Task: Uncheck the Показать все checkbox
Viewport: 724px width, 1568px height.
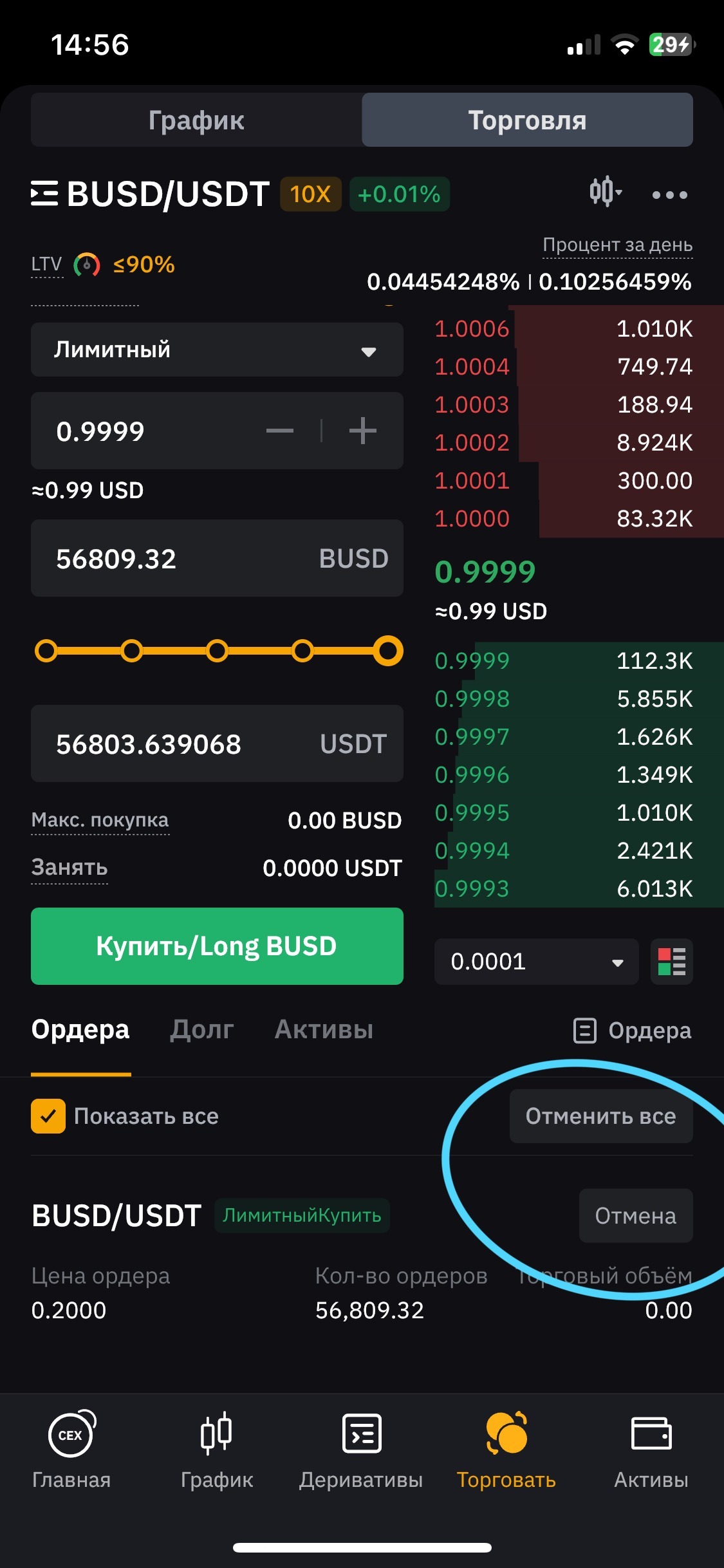Action: pos(48,1116)
